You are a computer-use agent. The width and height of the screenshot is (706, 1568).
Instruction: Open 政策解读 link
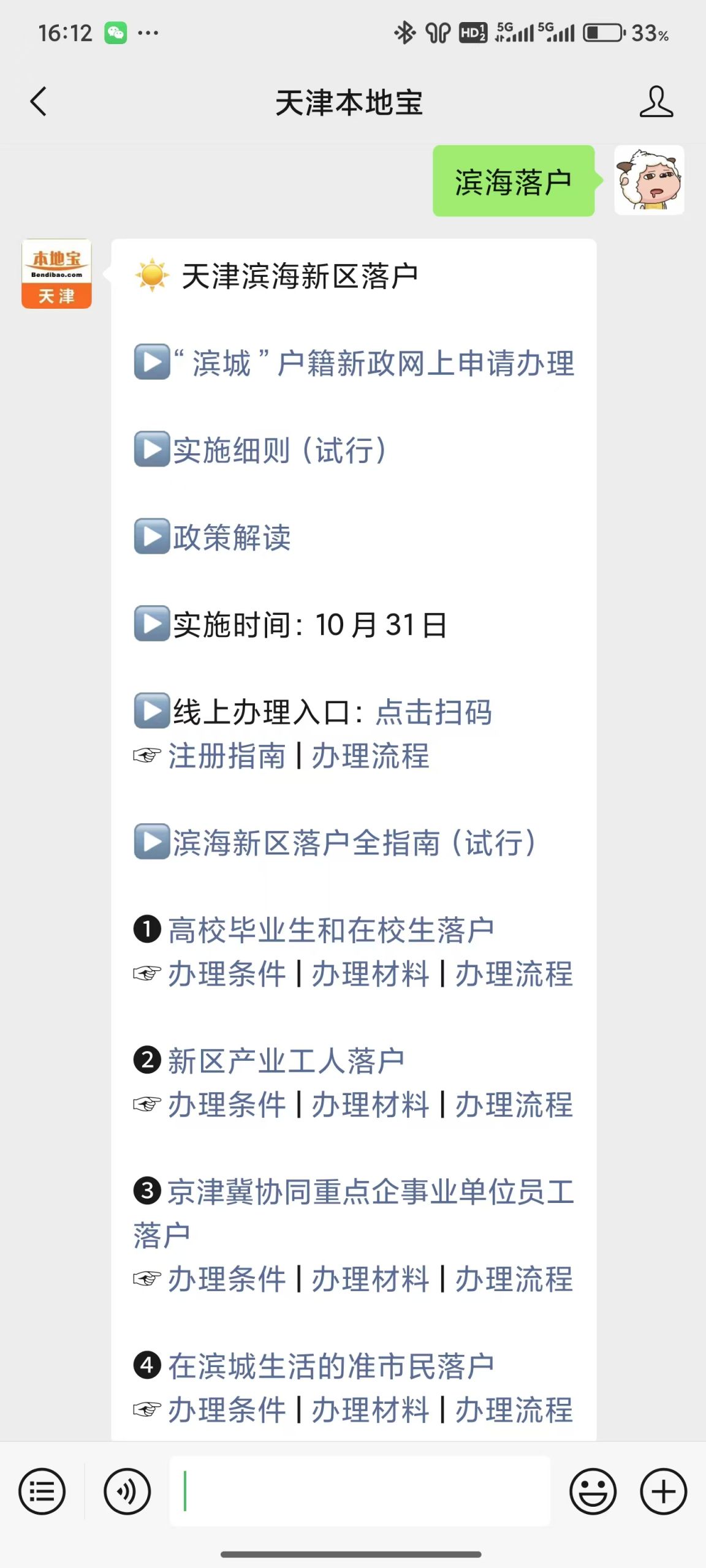point(232,537)
